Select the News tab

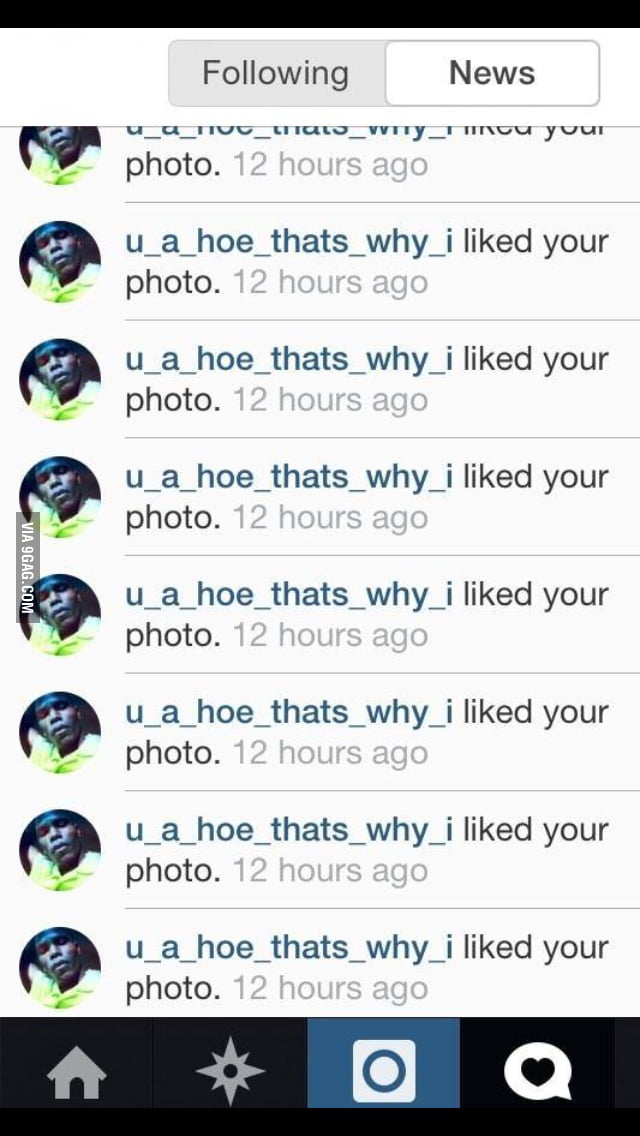pyautogui.click(x=492, y=73)
